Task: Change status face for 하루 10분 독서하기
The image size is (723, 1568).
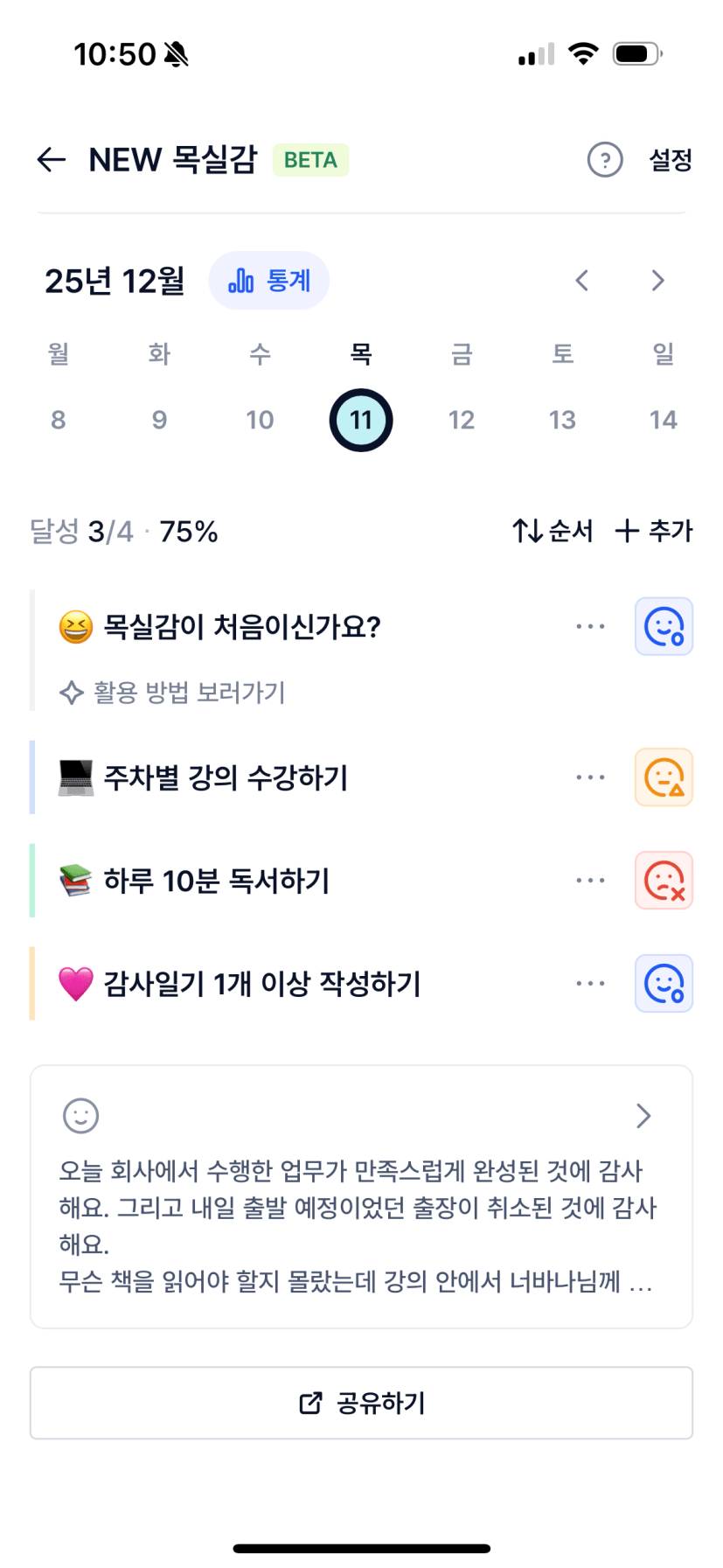Action: 664,881
